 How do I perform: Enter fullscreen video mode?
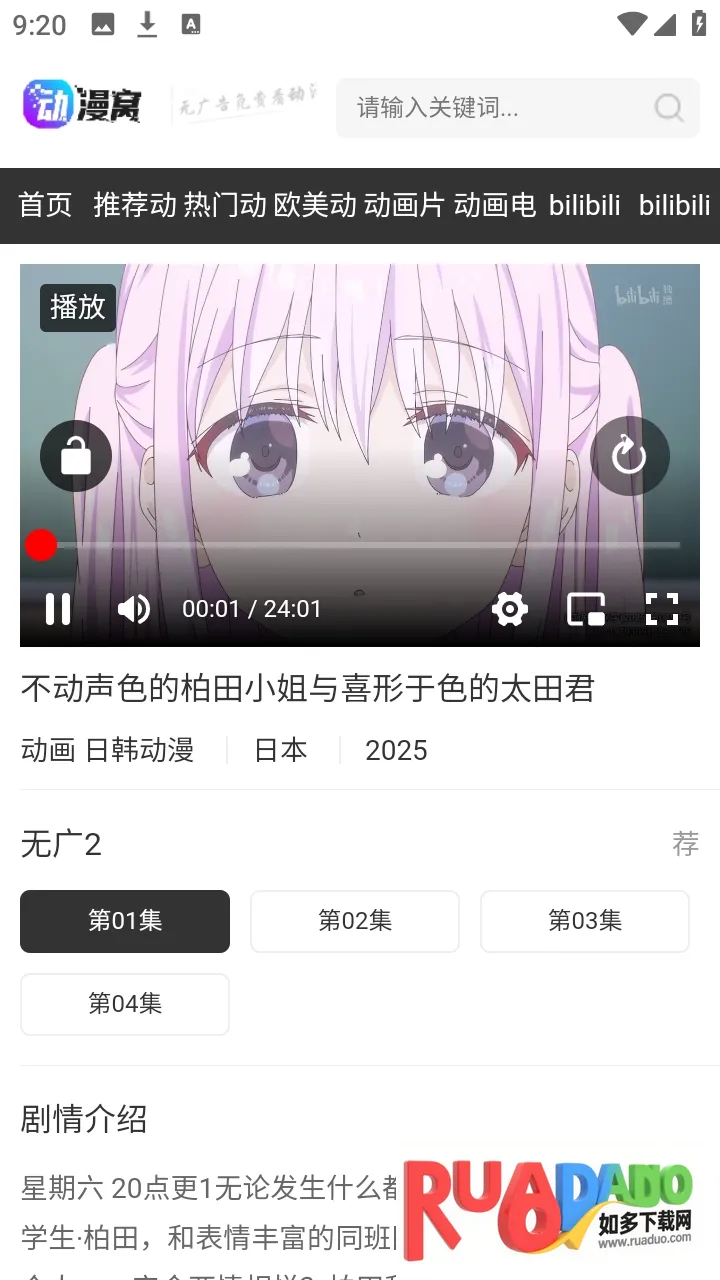tap(662, 609)
